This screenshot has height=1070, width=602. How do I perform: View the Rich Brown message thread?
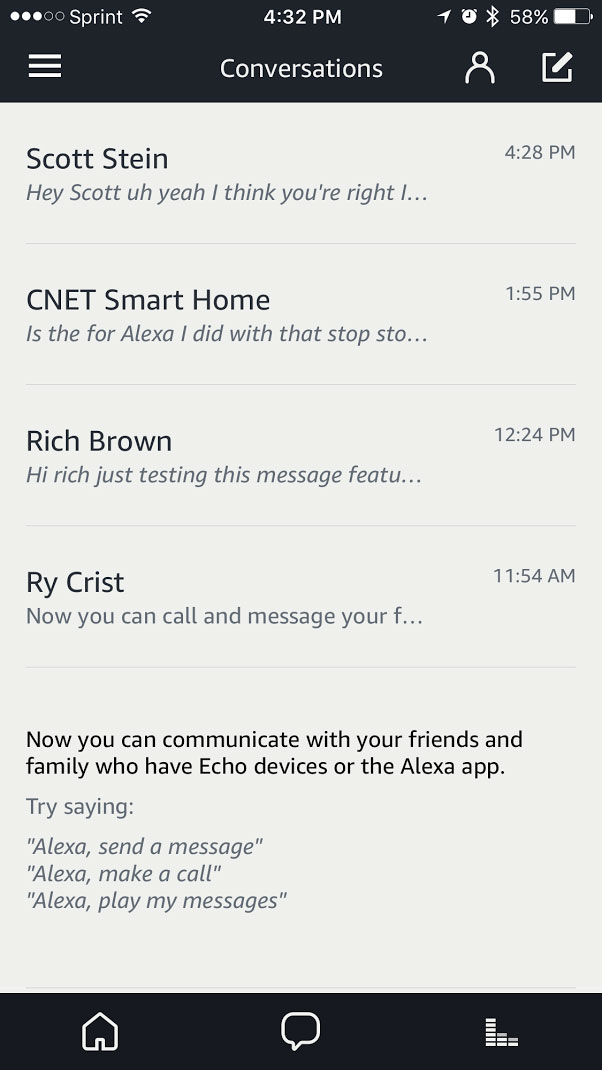coord(300,456)
